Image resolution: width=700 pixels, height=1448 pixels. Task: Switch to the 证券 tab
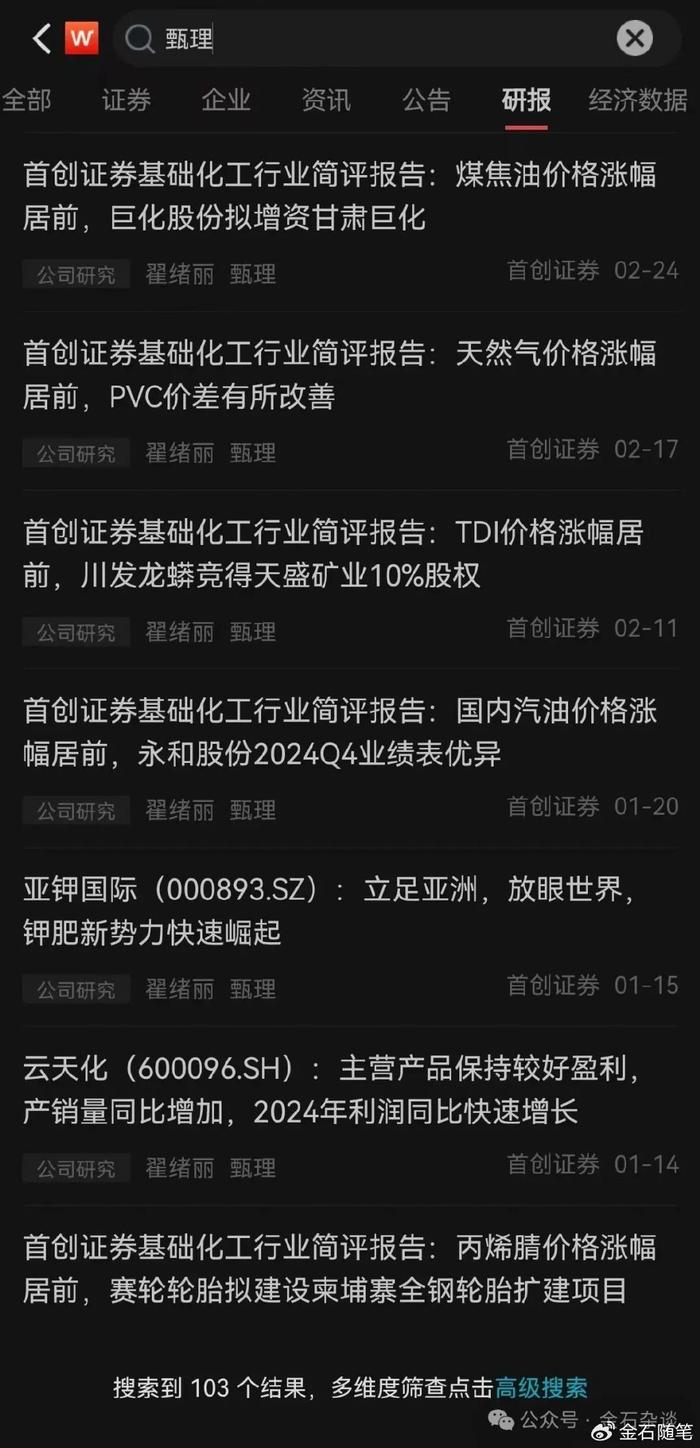pos(126,100)
